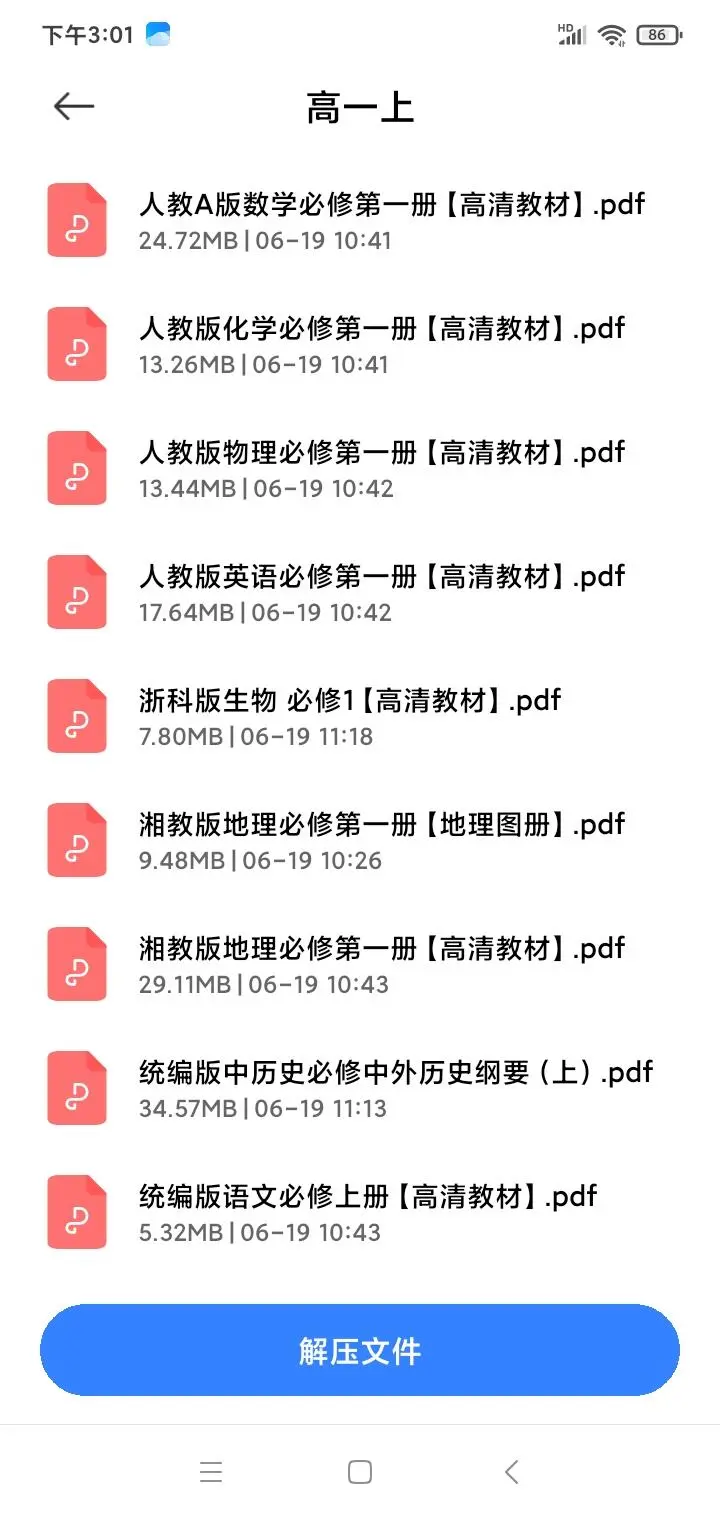Open 人教版化学必修第一册 PDF
The height and width of the screenshot is (1520, 720).
tap(360, 345)
